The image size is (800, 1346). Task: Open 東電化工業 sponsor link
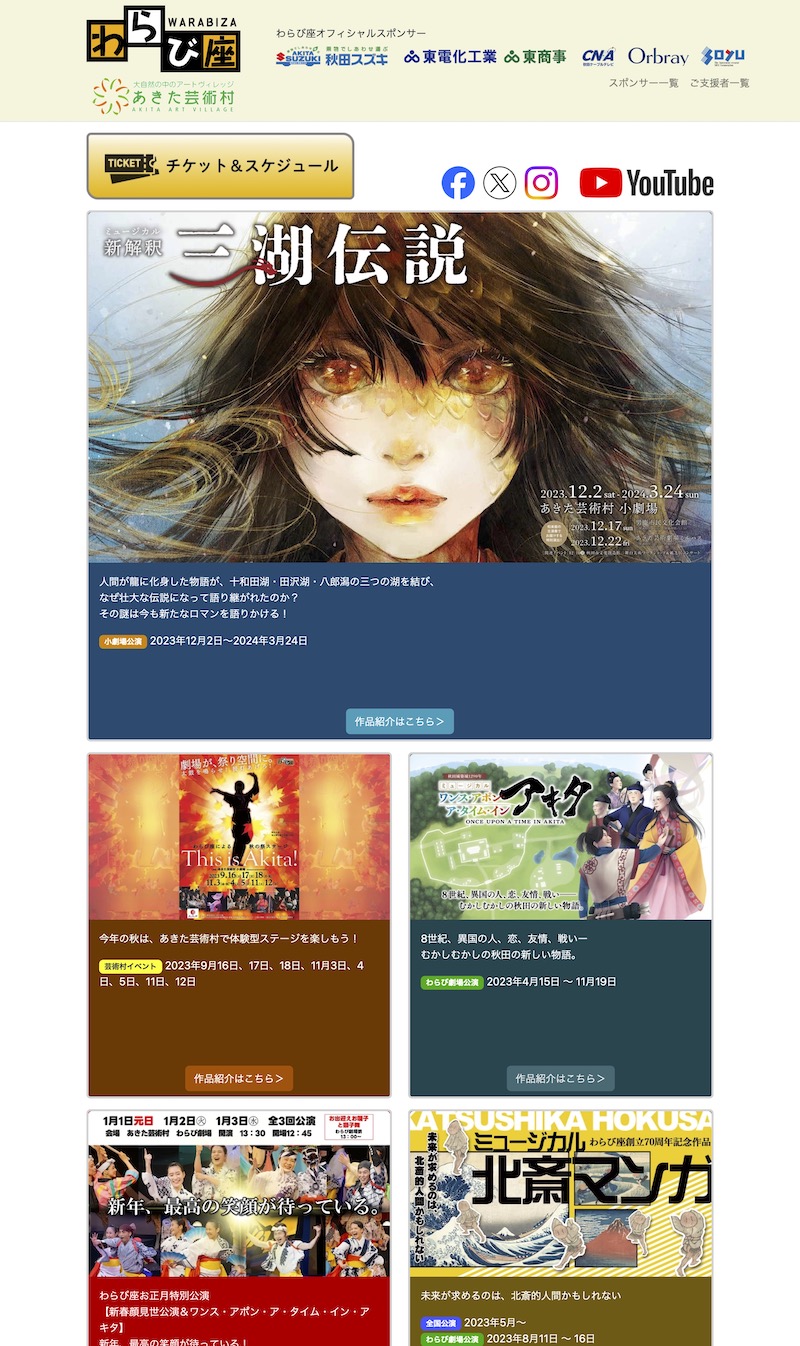point(450,57)
